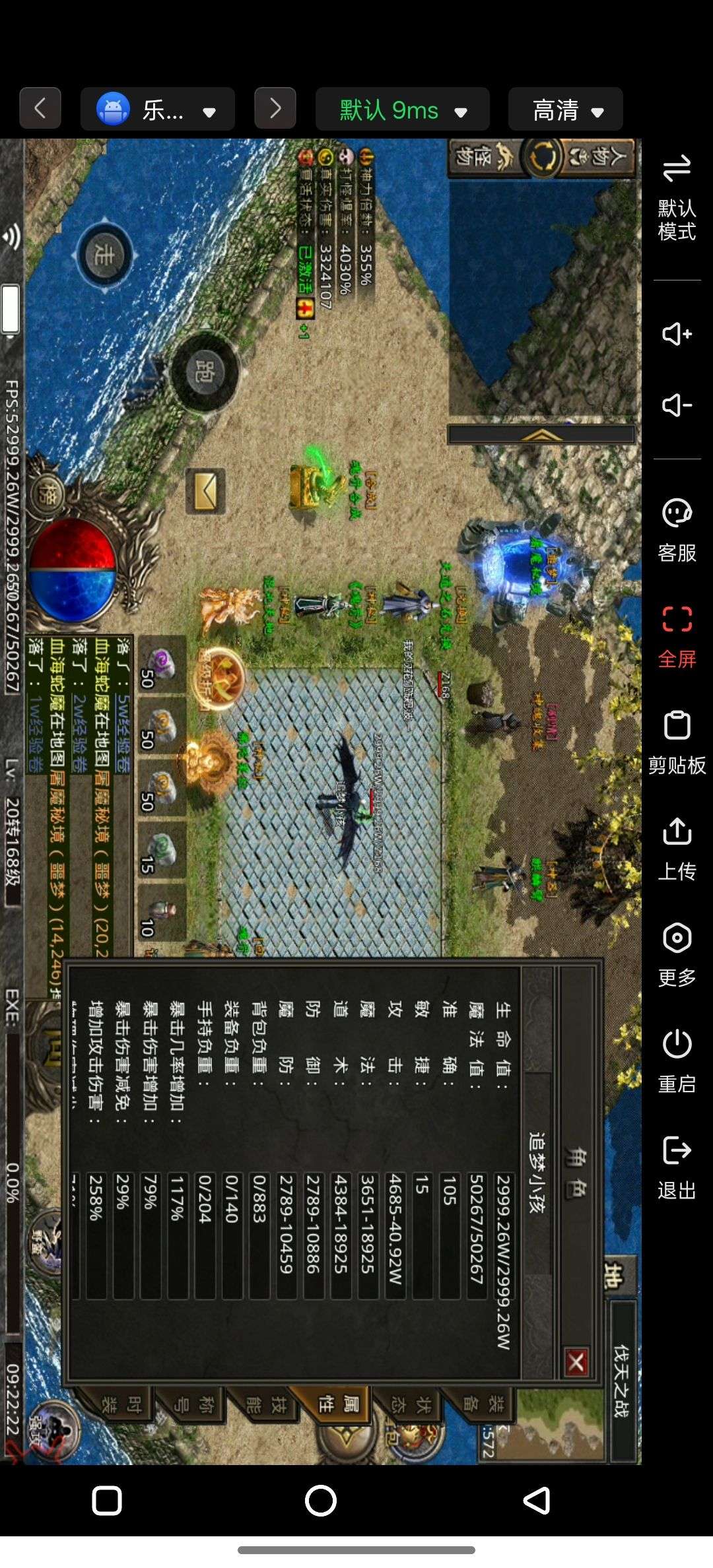Open Android recent apps
713x1568 pixels.
pyautogui.click(x=107, y=1501)
